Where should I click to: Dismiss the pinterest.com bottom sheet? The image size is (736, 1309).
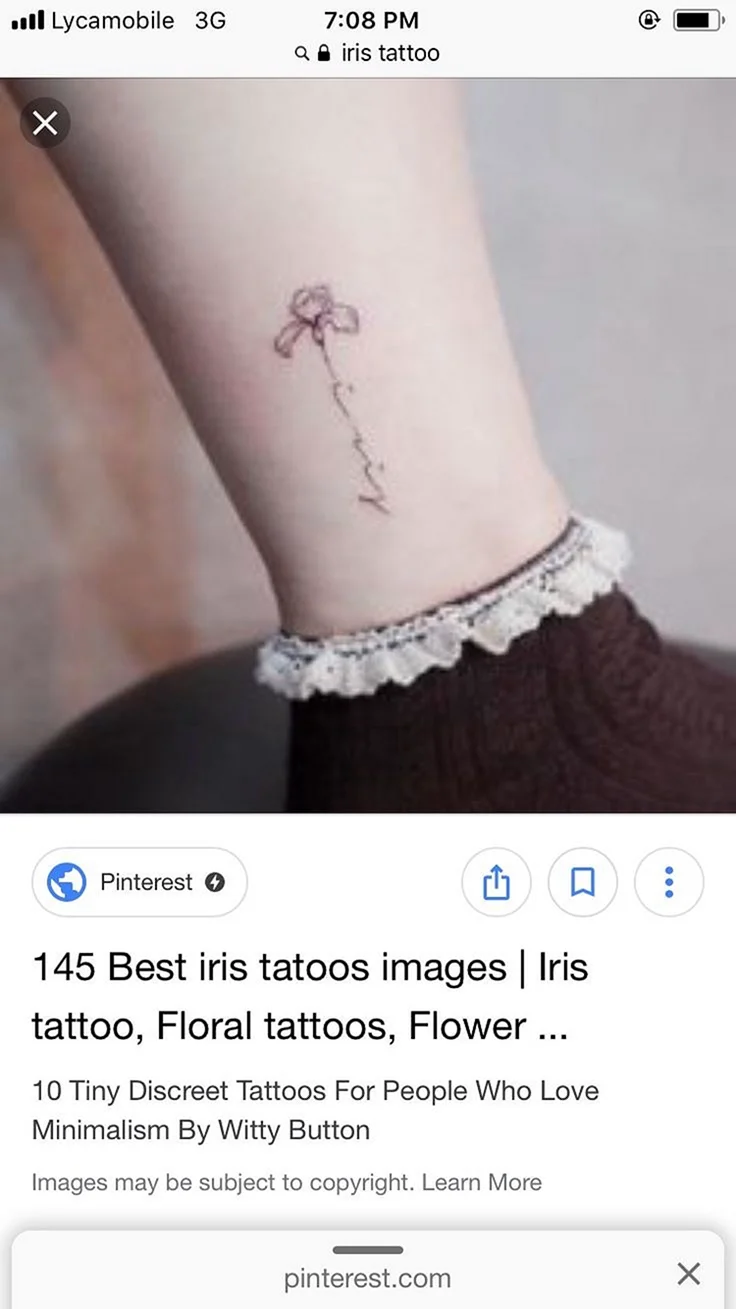(x=688, y=1273)
